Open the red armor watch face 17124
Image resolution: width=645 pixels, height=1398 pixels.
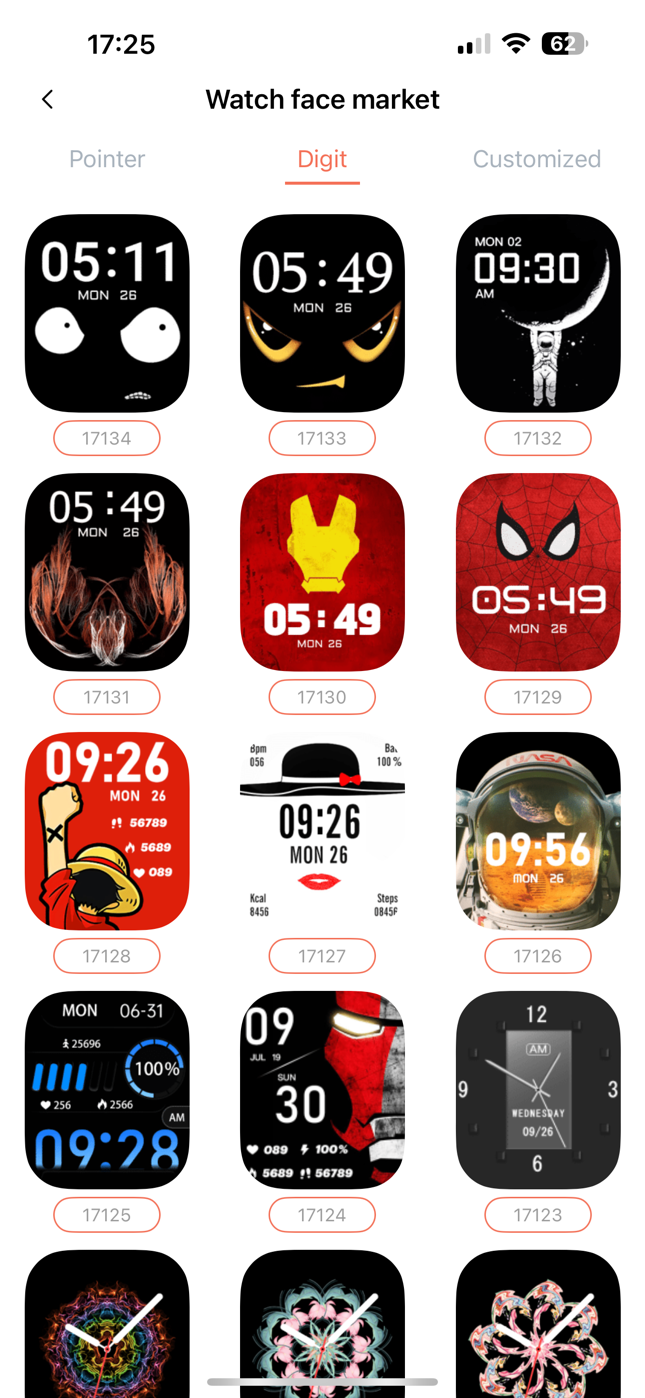tap(322, 1090)
